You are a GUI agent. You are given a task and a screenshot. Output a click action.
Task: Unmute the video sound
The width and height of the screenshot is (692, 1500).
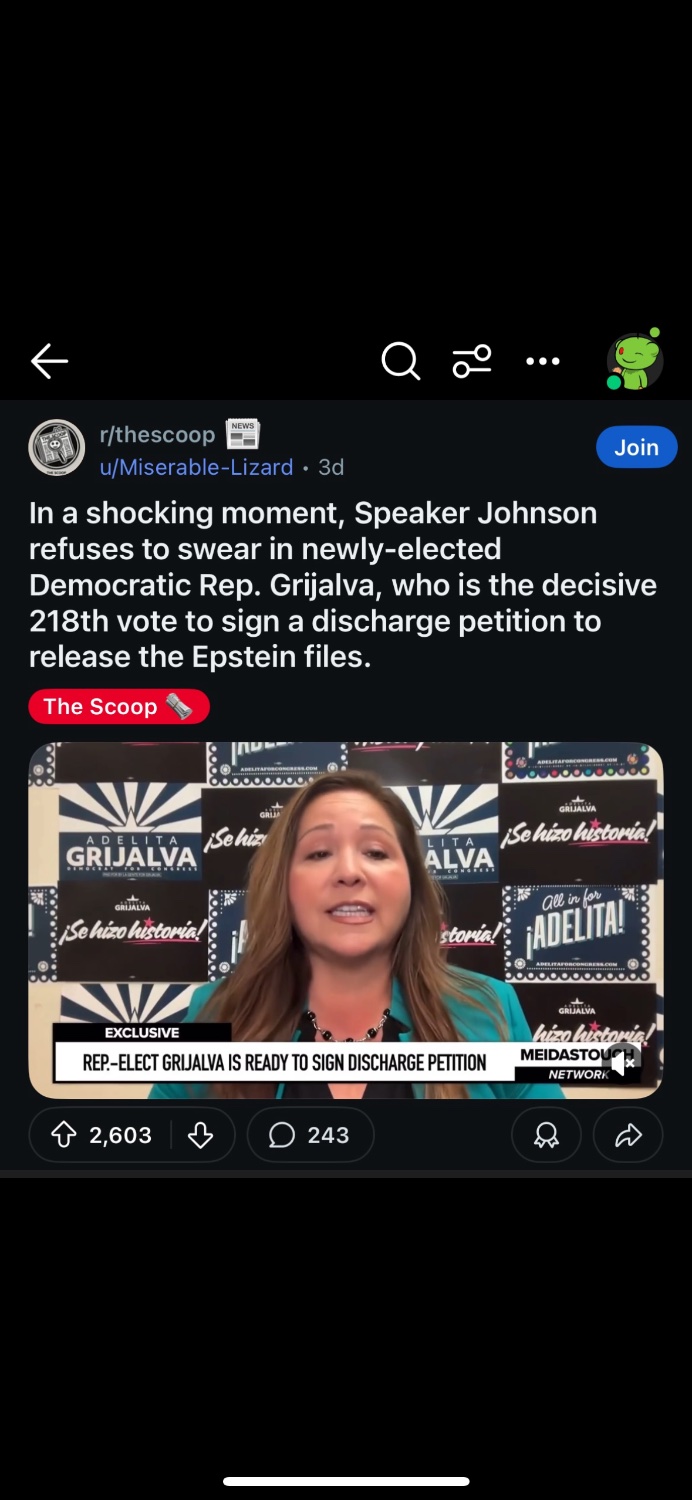point(623,1062)
